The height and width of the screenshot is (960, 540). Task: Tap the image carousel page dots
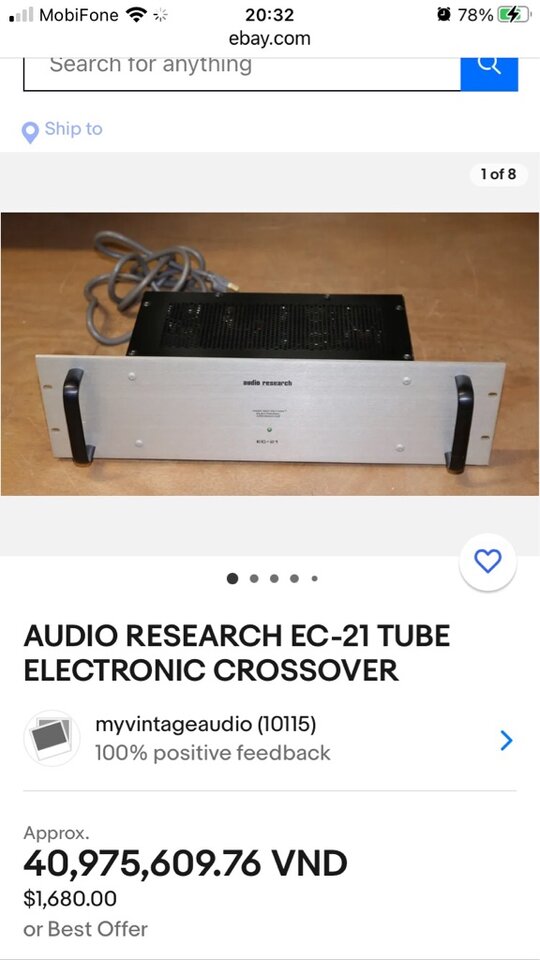(x=272, y=579)
